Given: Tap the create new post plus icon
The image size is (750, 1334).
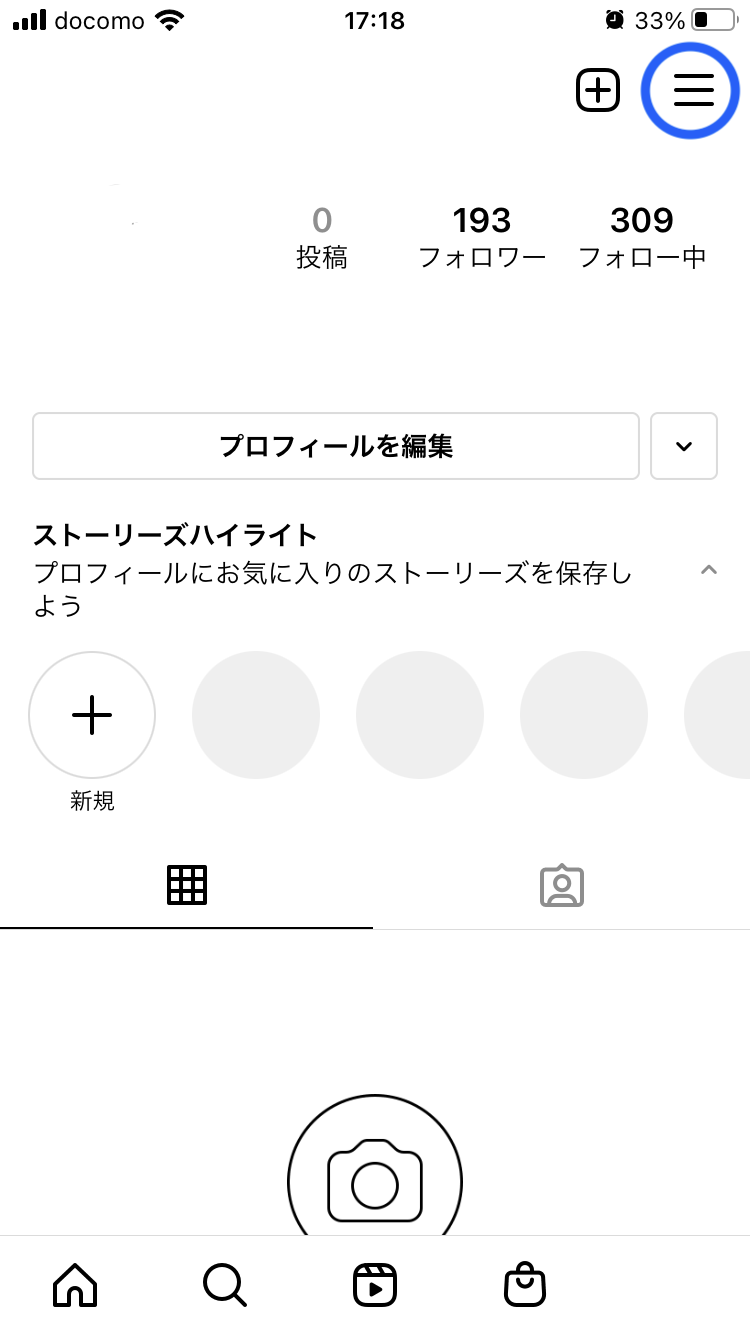Looking at the screenshot, I should pyautogui.click(x=598, y=91).
